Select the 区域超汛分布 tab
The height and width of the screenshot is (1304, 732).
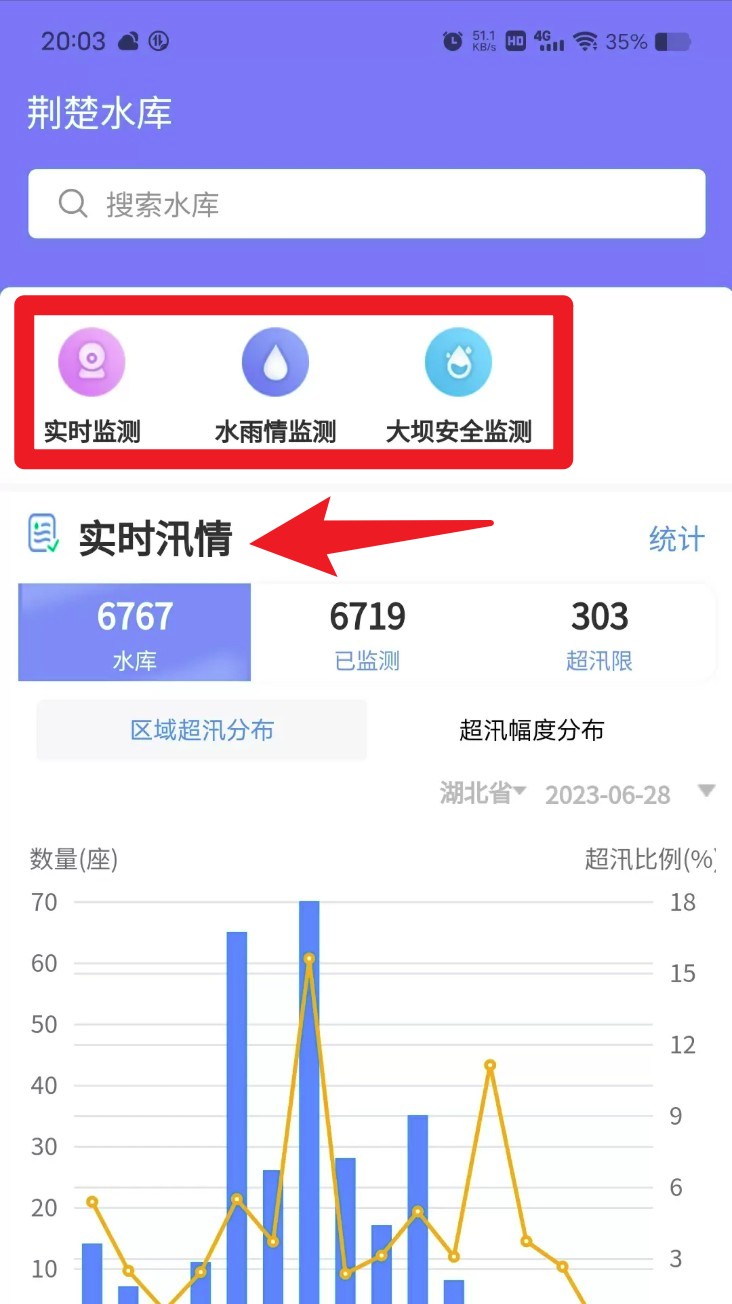202,730
